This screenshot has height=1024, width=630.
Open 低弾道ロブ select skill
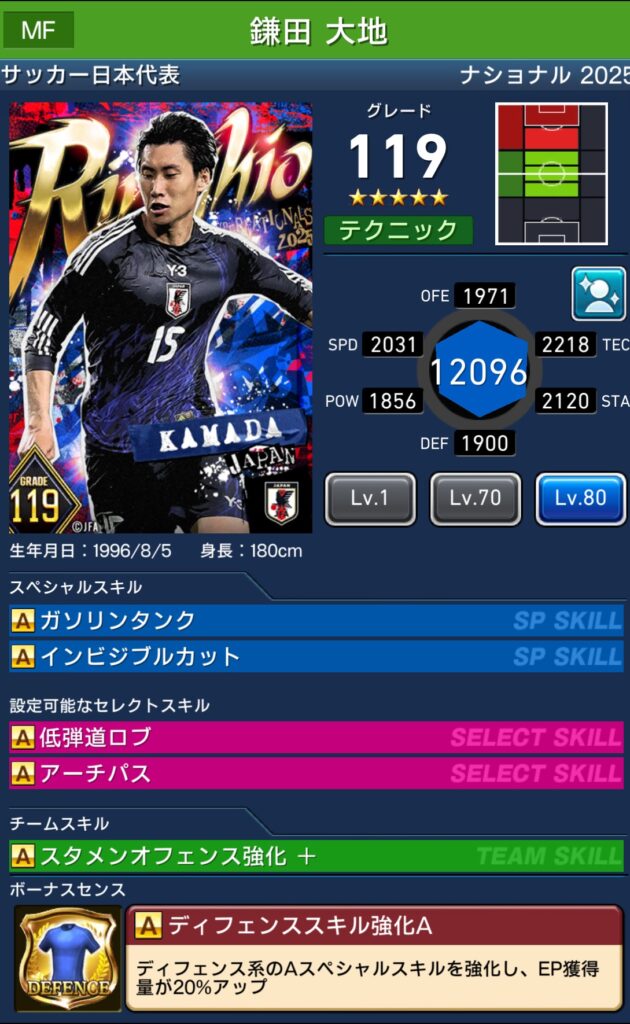[x=315, y=738]
